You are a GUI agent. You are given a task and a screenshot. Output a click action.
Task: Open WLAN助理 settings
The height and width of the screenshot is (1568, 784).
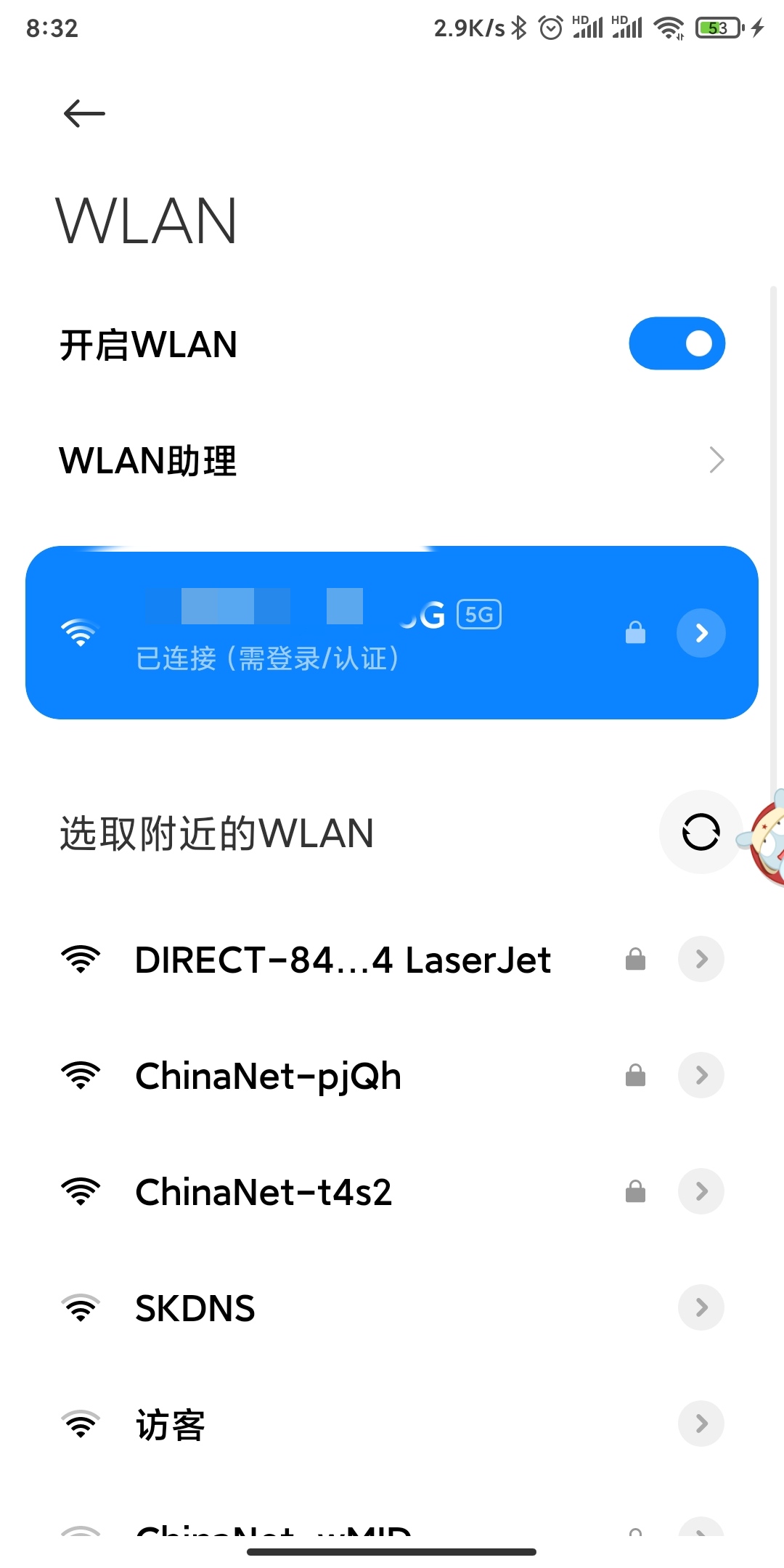pos(392,460)
